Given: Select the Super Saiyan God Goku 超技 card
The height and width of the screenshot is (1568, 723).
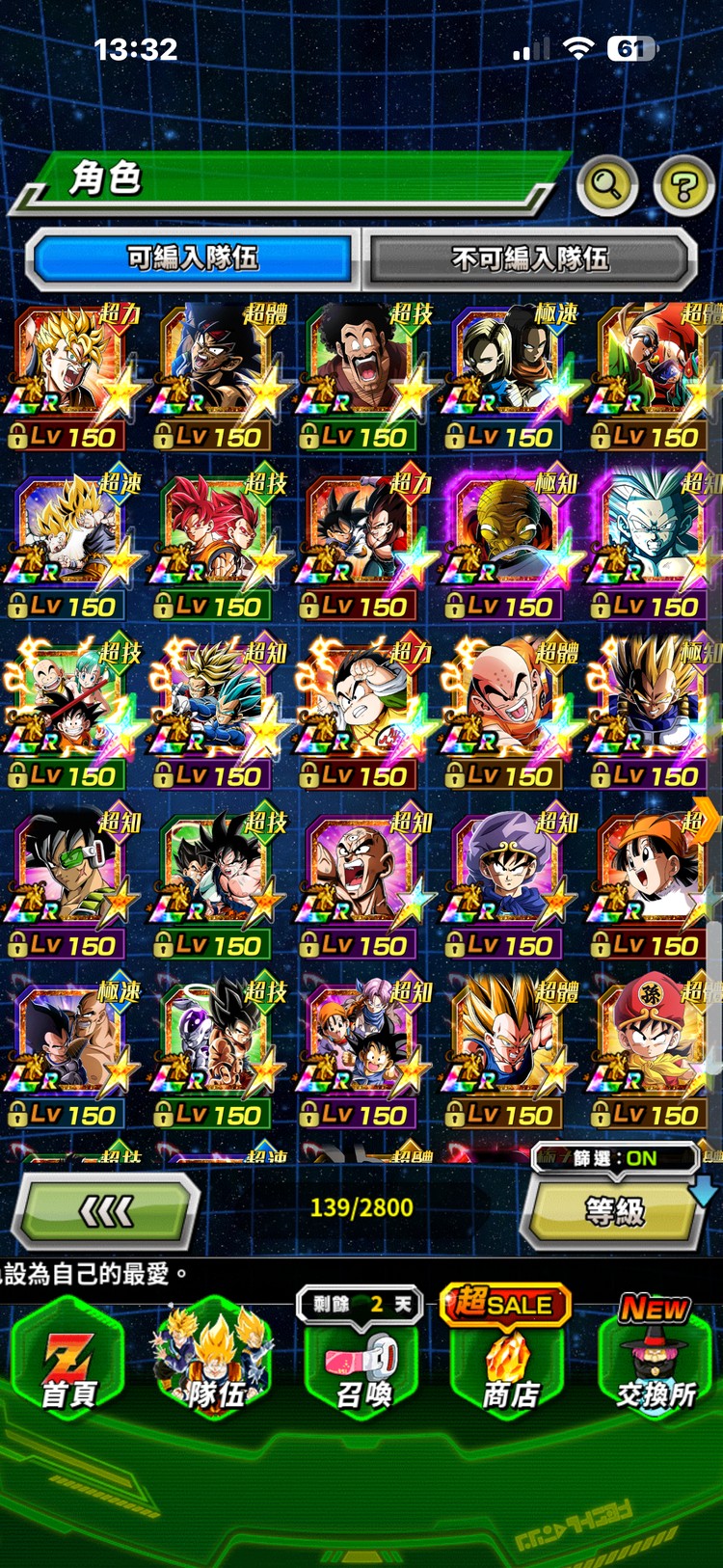Looking at the screenshot, I should (215, 540).
